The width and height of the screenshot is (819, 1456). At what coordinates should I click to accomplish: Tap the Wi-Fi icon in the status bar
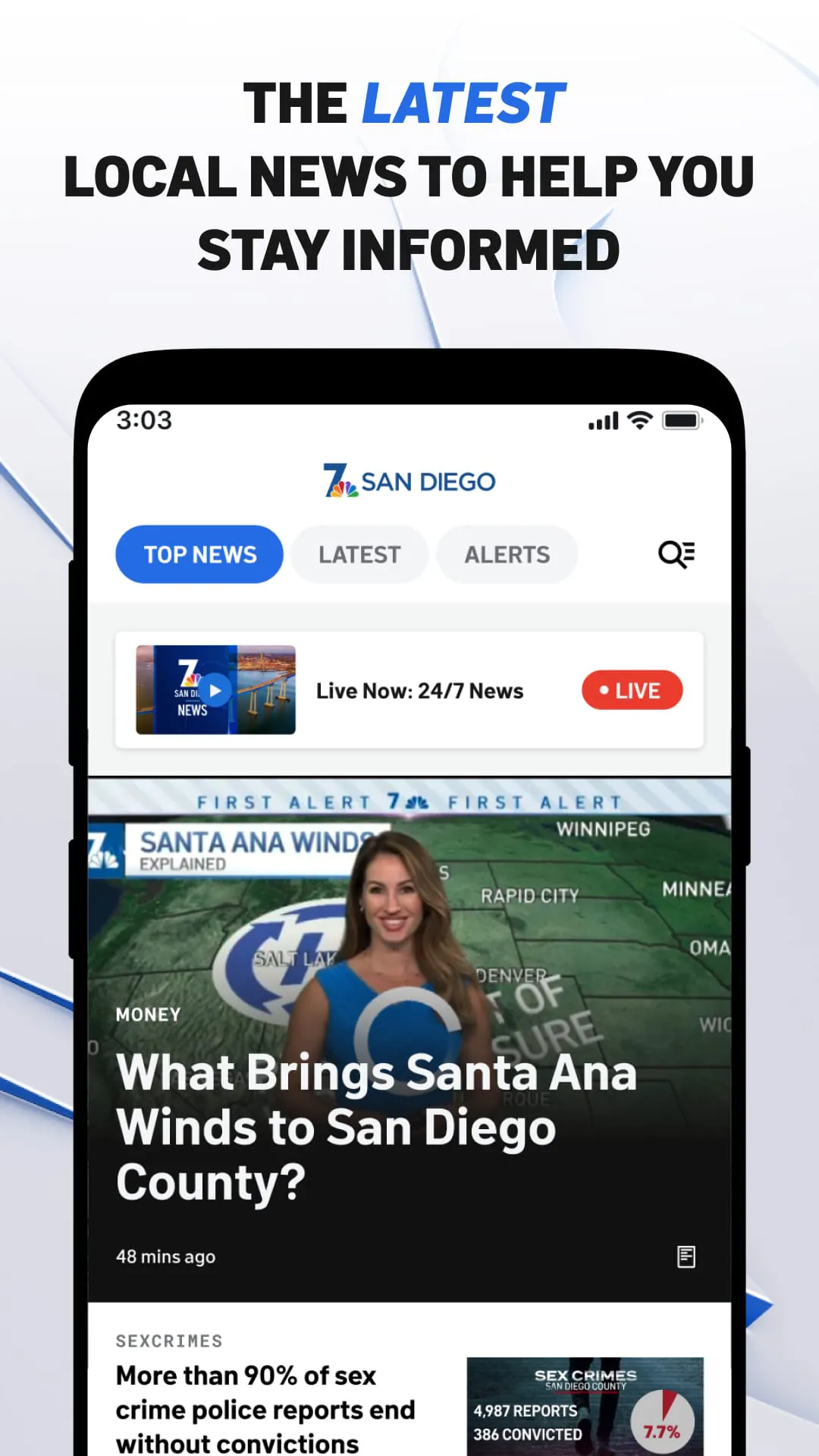tap(639, 419)
